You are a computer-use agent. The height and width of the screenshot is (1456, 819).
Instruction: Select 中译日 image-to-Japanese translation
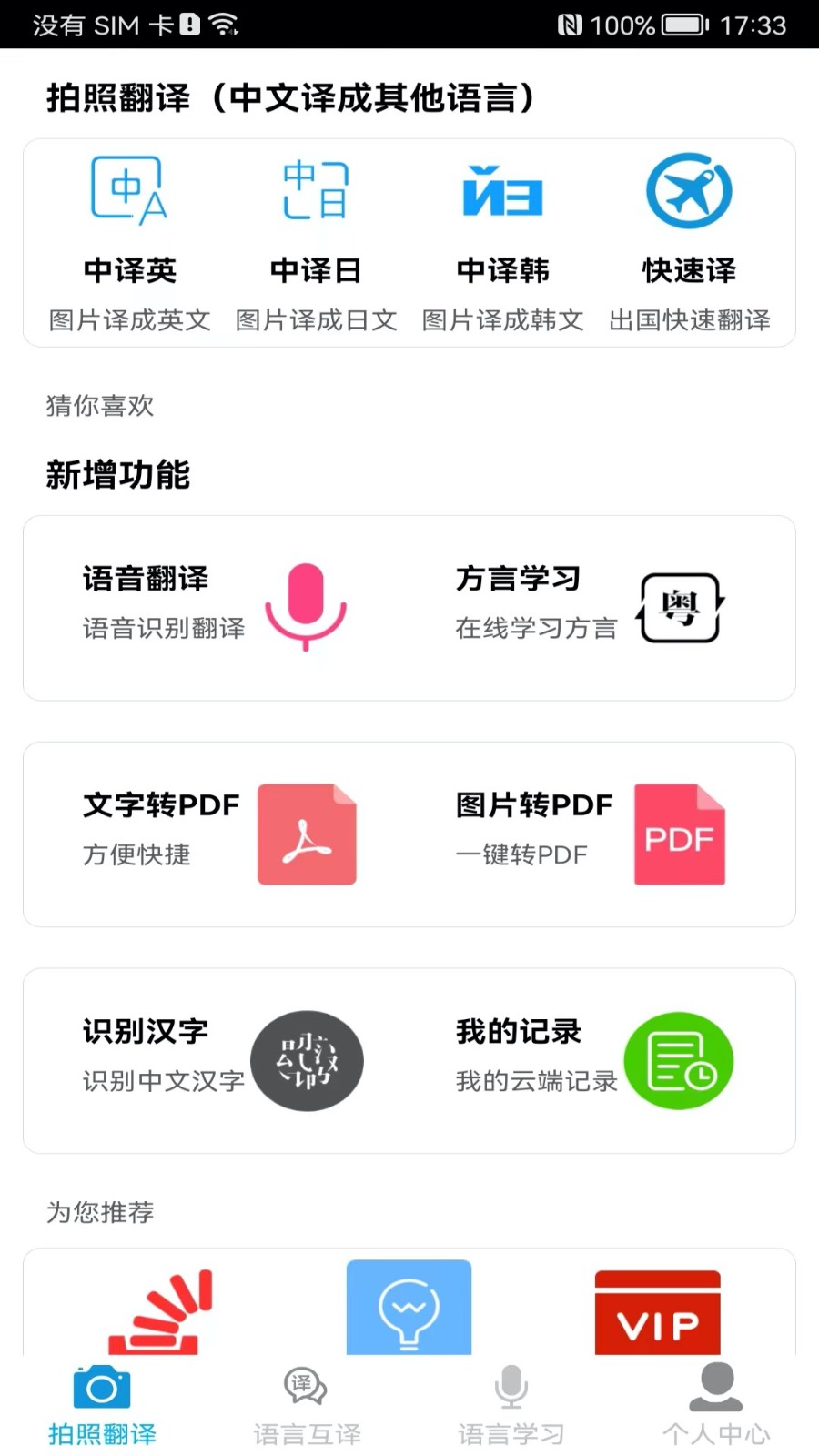click(316, 243)
